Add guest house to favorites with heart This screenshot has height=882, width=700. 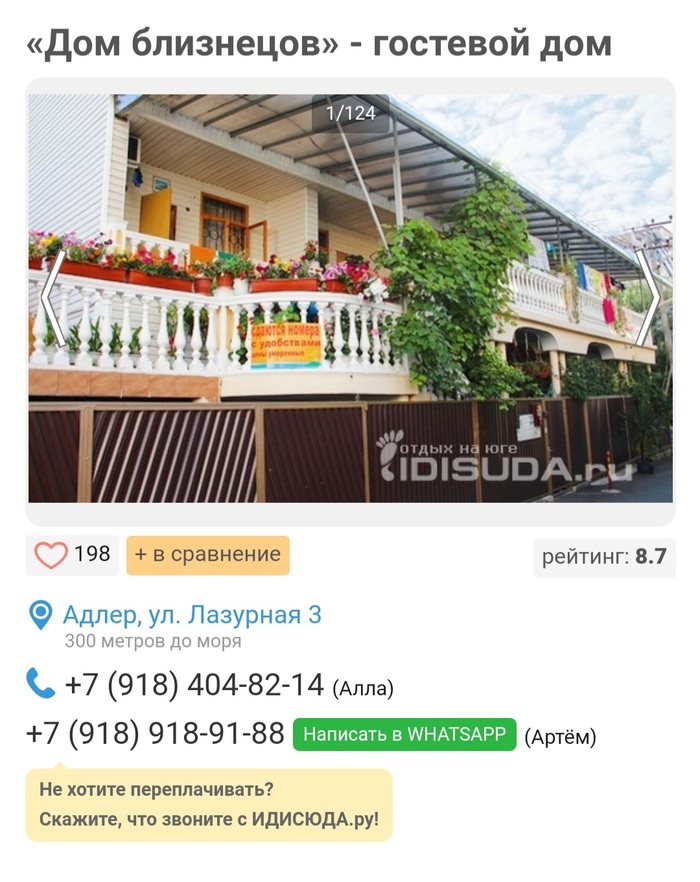point(51,555)
